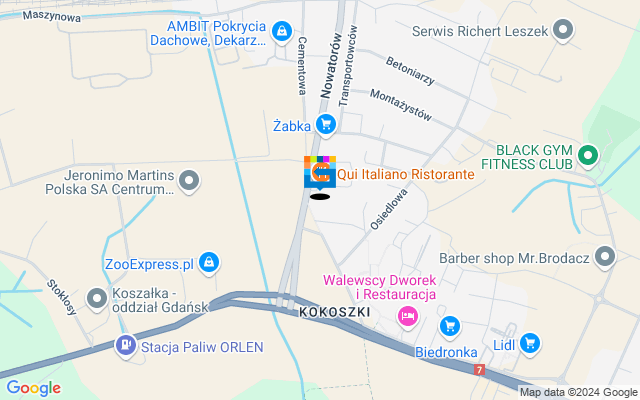640x400 pixels.
Task: Tap the Żabka shop marker
Action: pos(325,125)
